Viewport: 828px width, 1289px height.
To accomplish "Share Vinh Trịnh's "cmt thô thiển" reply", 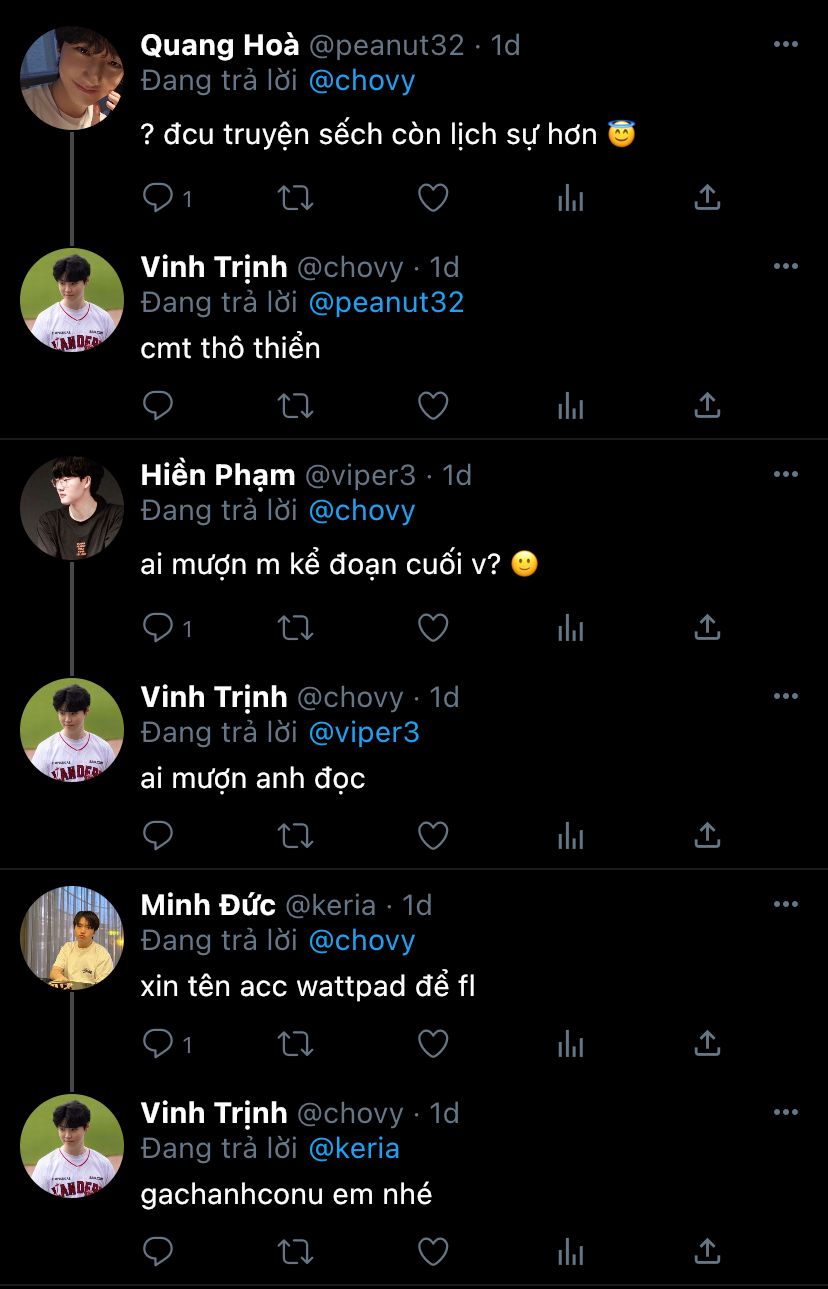I will [x=707, y=405].
